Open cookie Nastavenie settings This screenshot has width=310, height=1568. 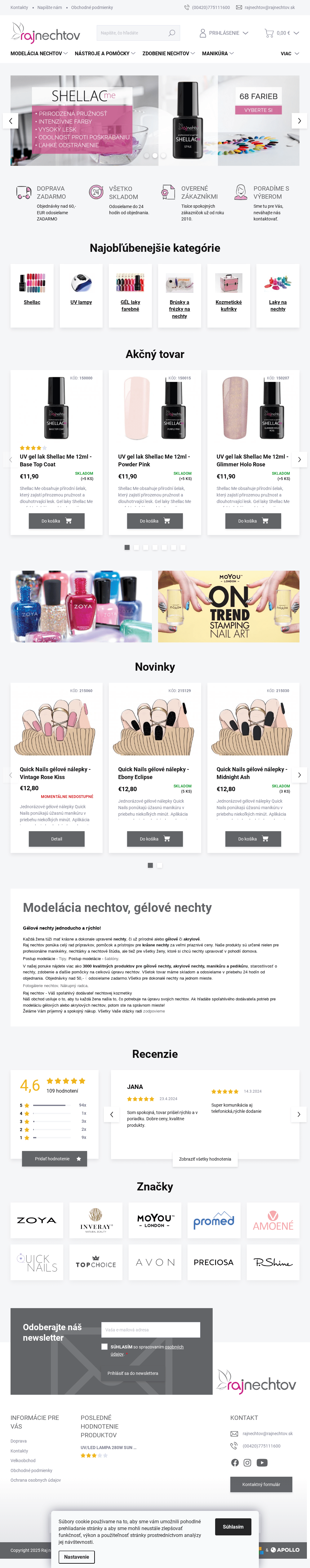[77, 1557]
